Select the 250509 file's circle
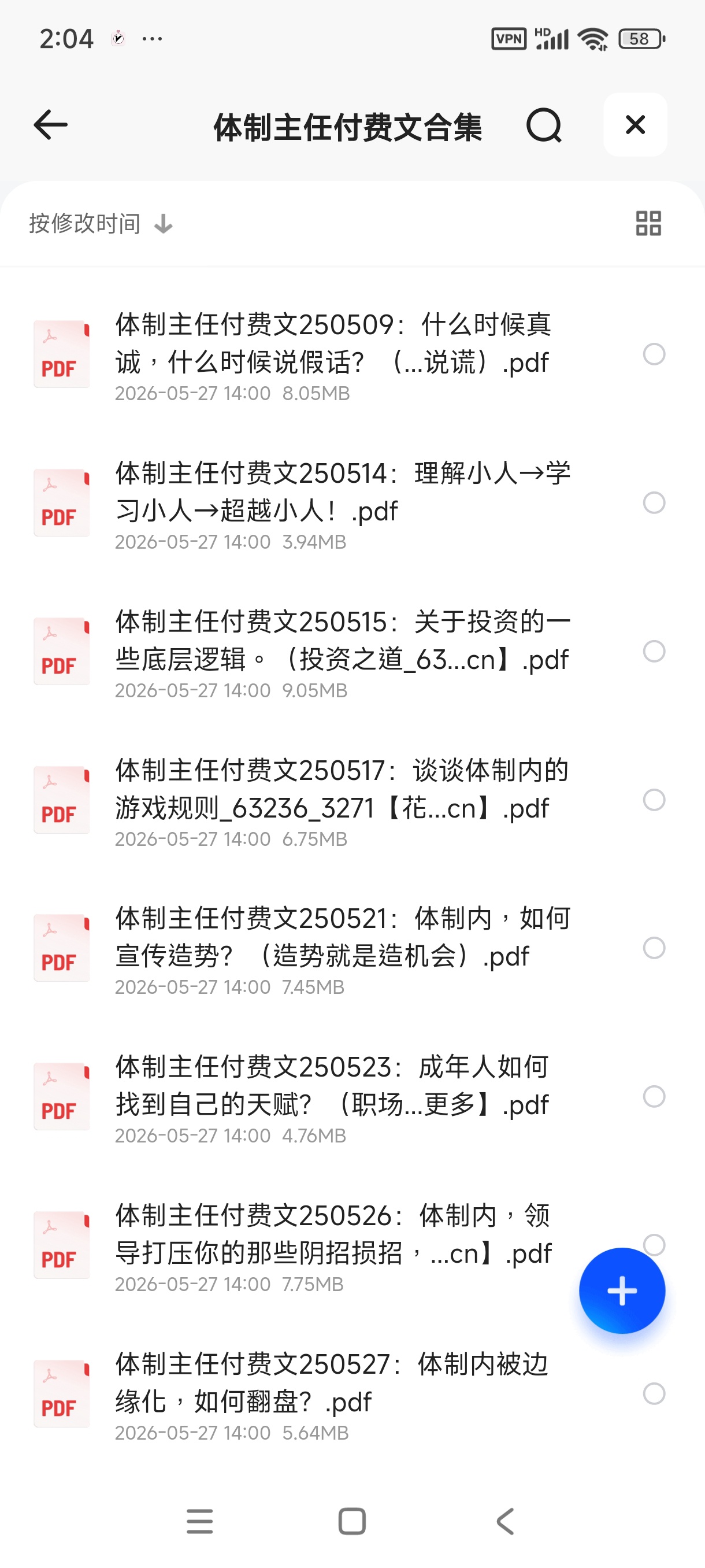Image resolution: width=705 pixels, height=1568 pixels. click(654, 354)
